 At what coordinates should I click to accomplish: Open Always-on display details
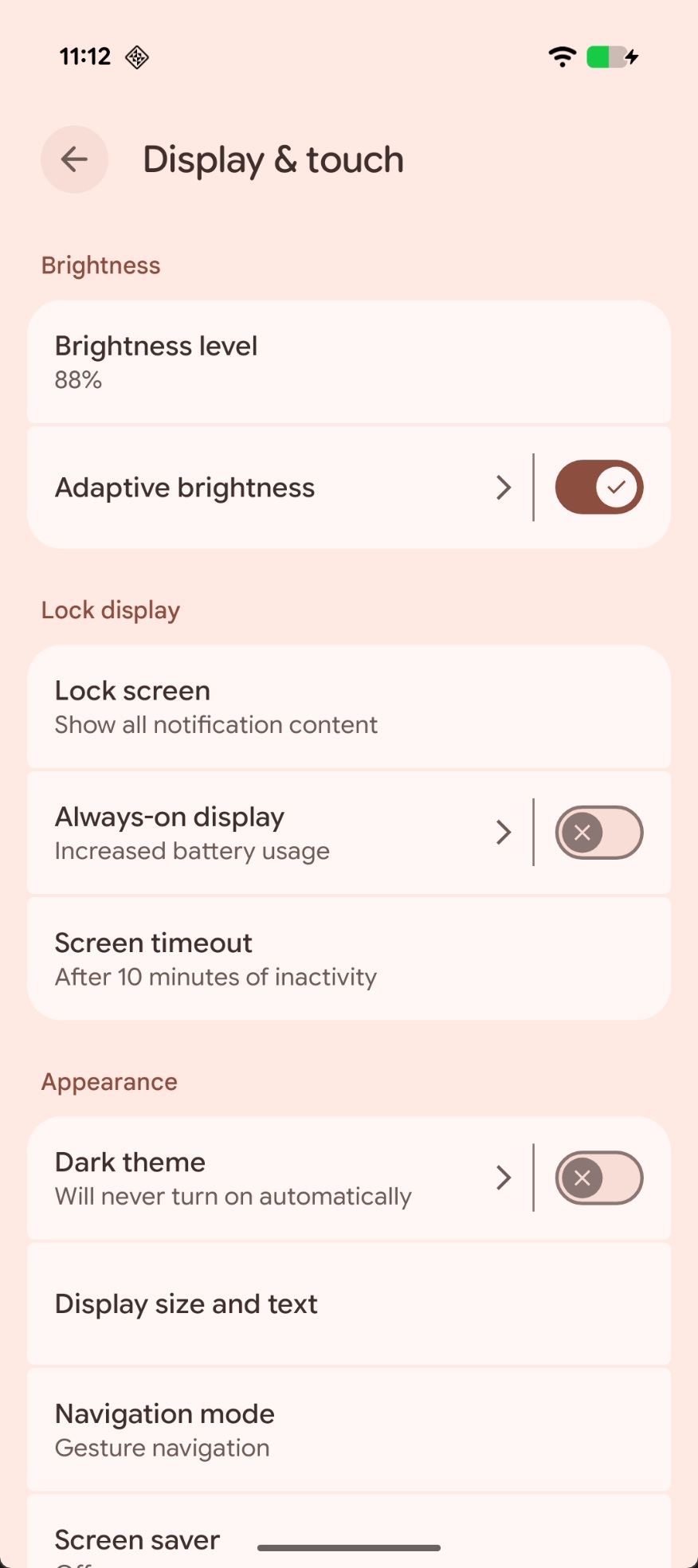271,833
